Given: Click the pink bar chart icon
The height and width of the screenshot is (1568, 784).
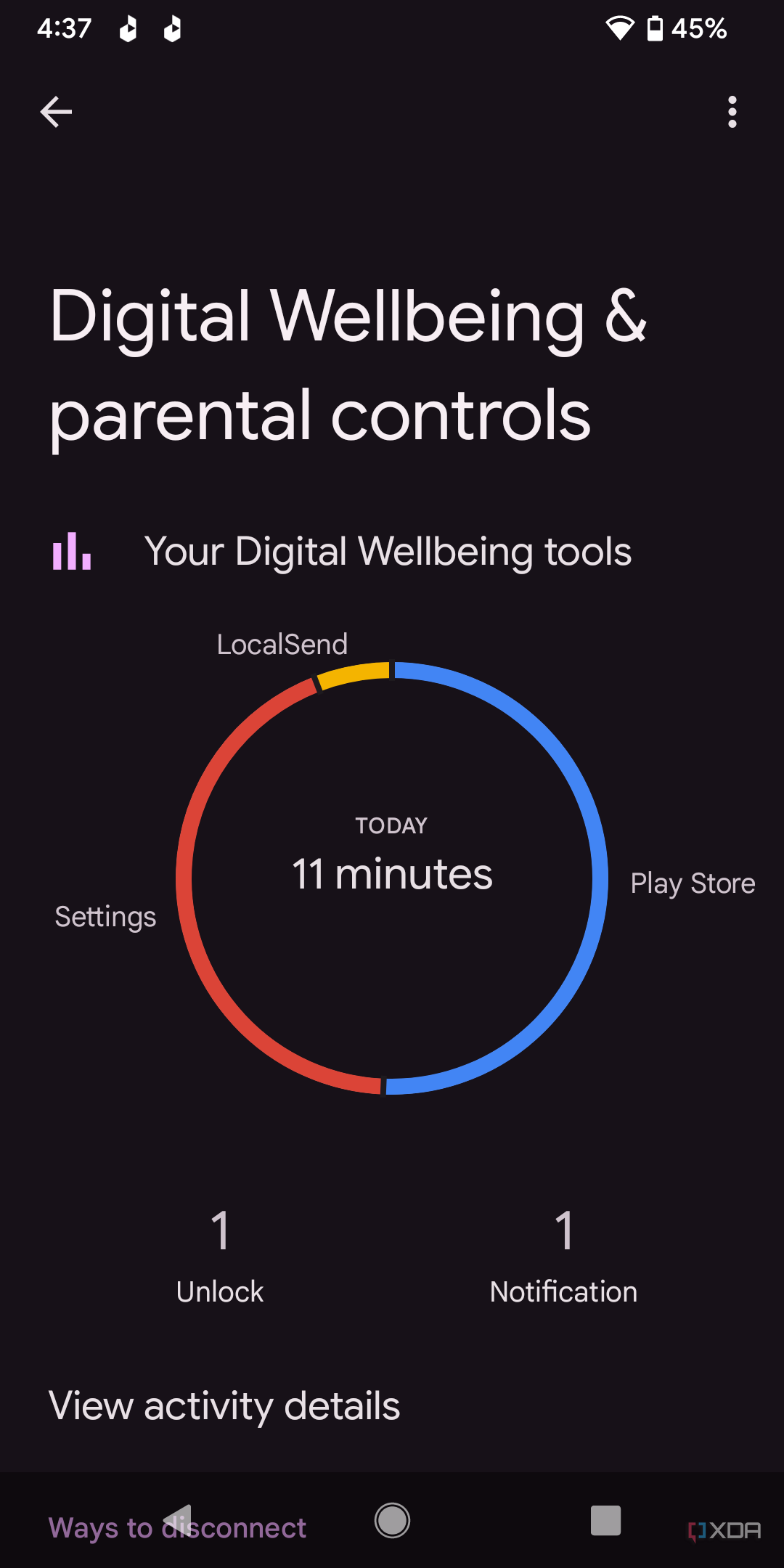Looking at the screenshot, I should tap(70, 552).
